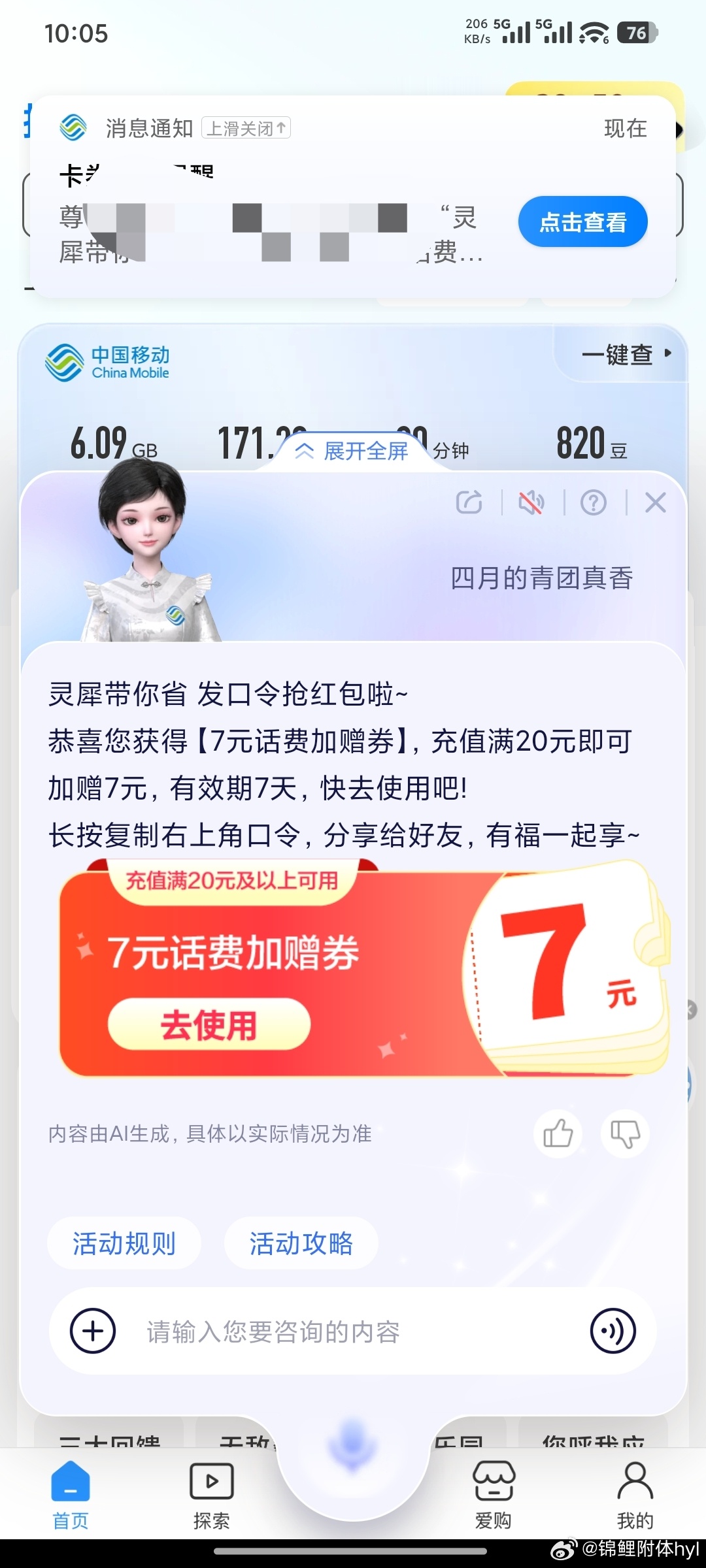Close the assistant panel

655,502
